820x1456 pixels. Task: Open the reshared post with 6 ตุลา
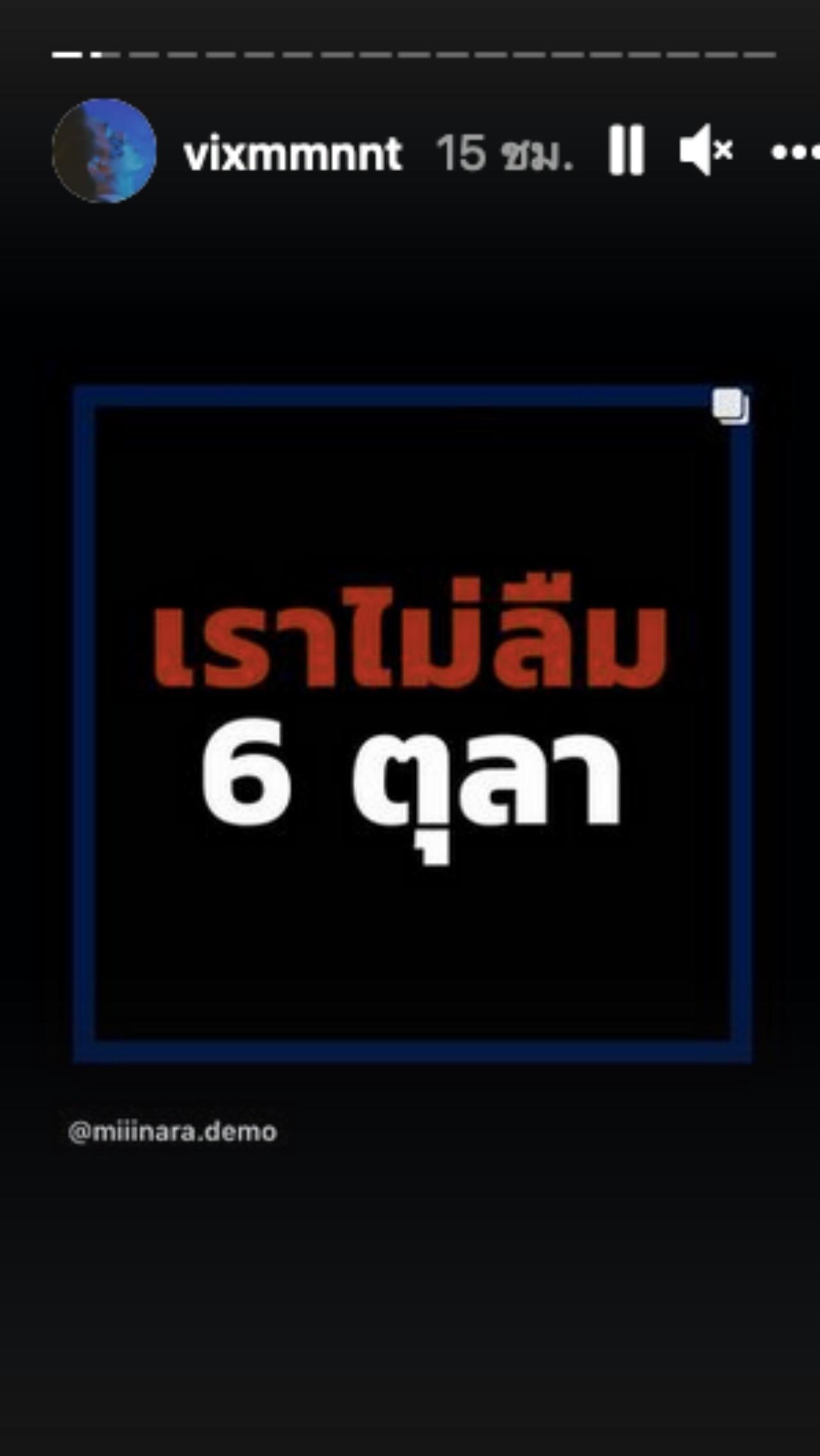click(x=413, y=724)
